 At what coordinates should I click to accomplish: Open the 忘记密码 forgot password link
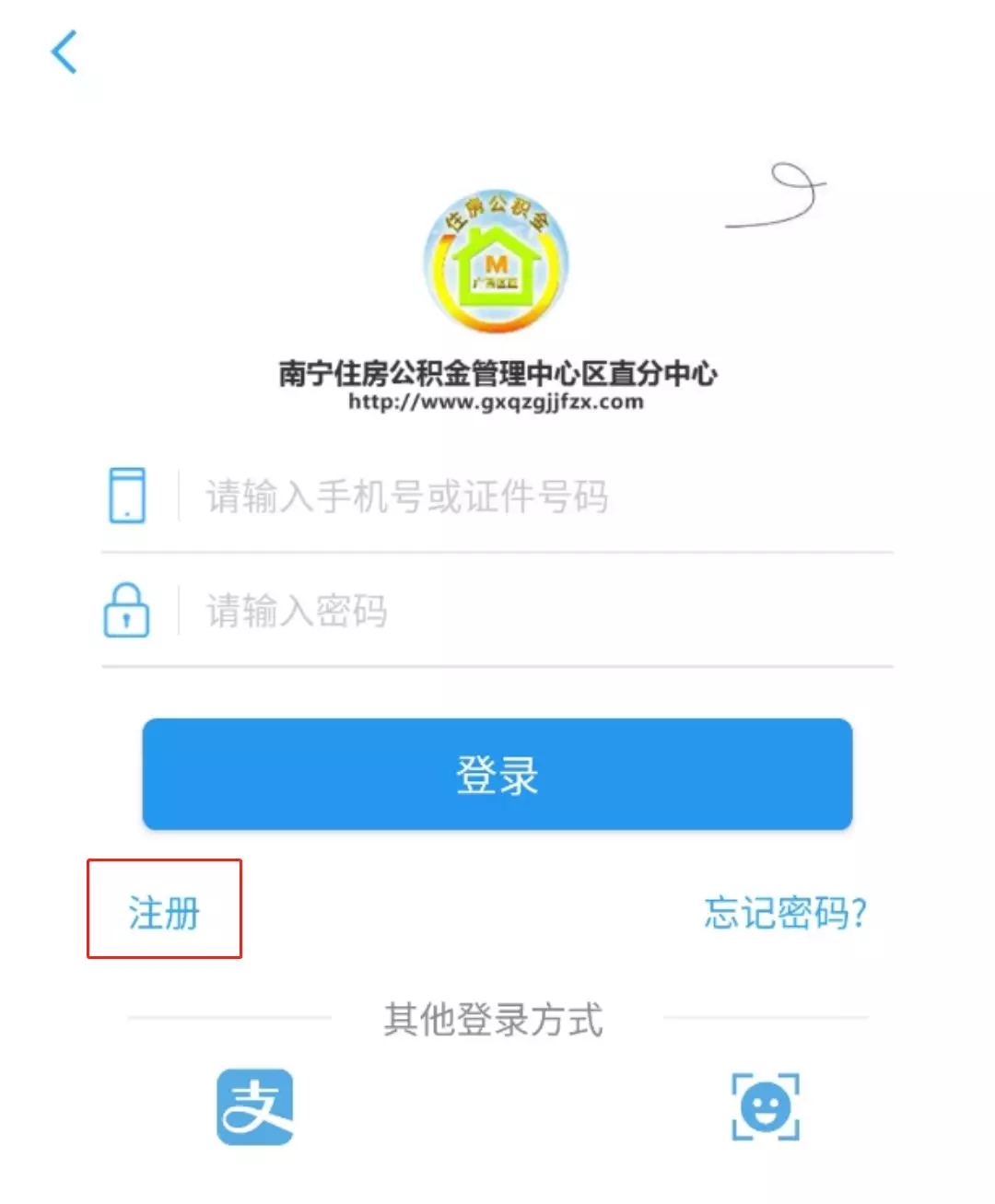click(784, 912)
